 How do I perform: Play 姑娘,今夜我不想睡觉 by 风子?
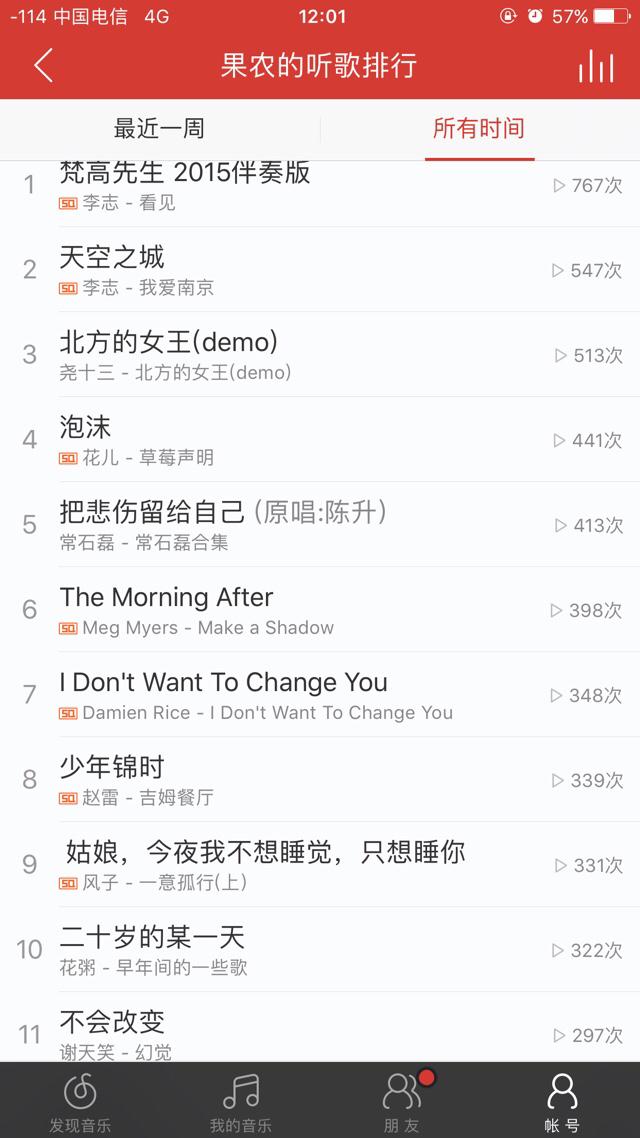coord(320,864)
